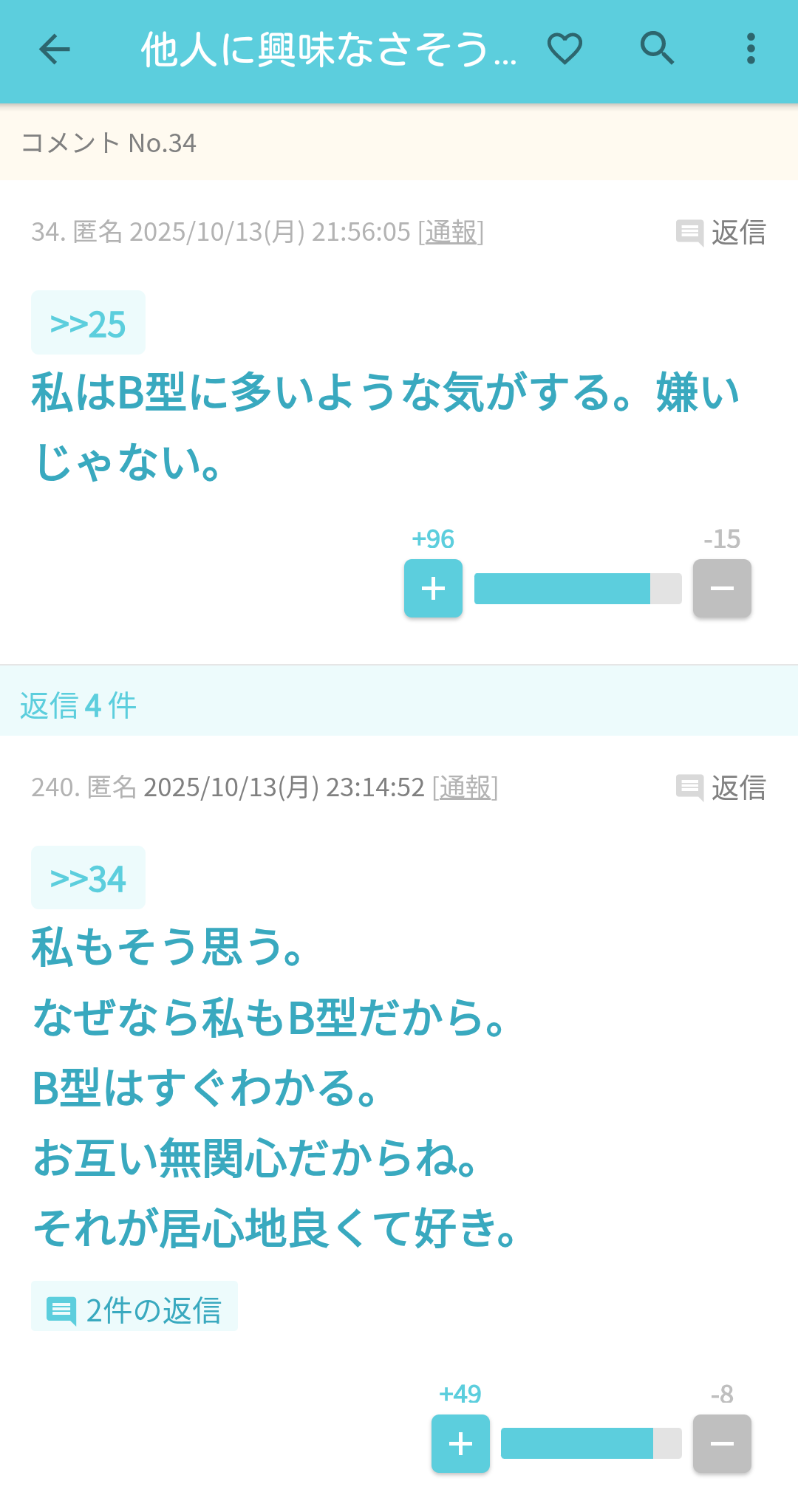Tap the heart icon to favorite the topic
The width and height of the screenshot is (798, 1512).
tap(565, 49)
